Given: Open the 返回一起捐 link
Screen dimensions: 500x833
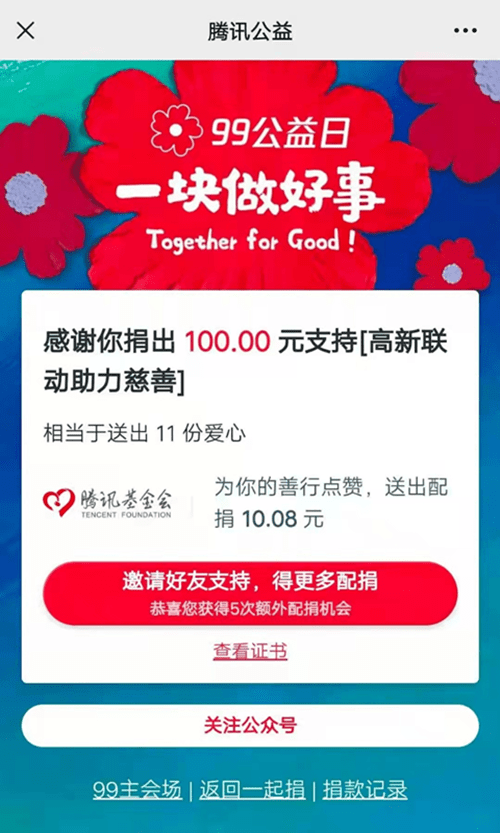Looking at the screenshot, I should pos(252,790).
